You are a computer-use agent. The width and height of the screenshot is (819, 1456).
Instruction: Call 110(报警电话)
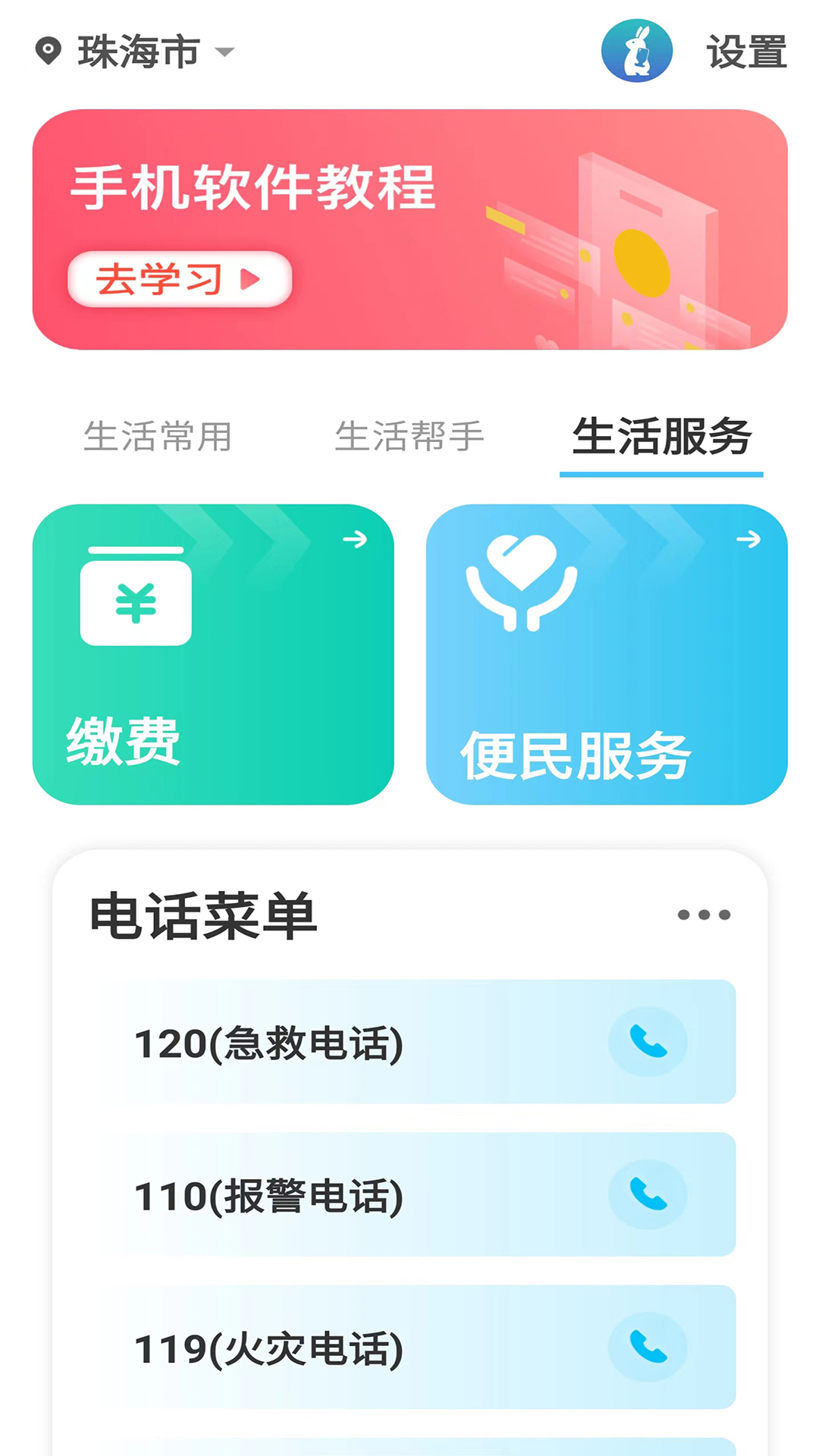648,1194
